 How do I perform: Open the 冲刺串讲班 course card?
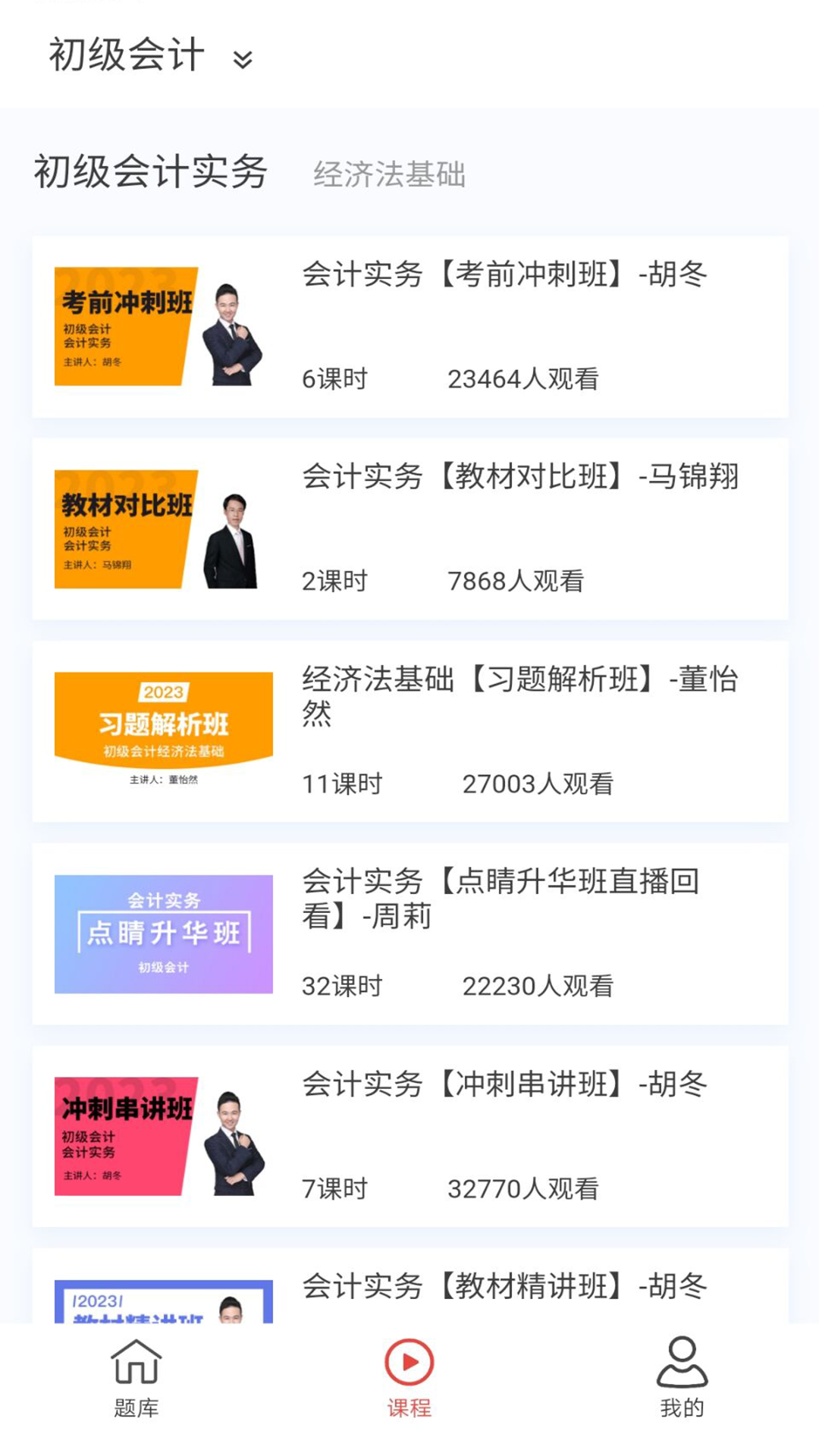click(409, 1134)
